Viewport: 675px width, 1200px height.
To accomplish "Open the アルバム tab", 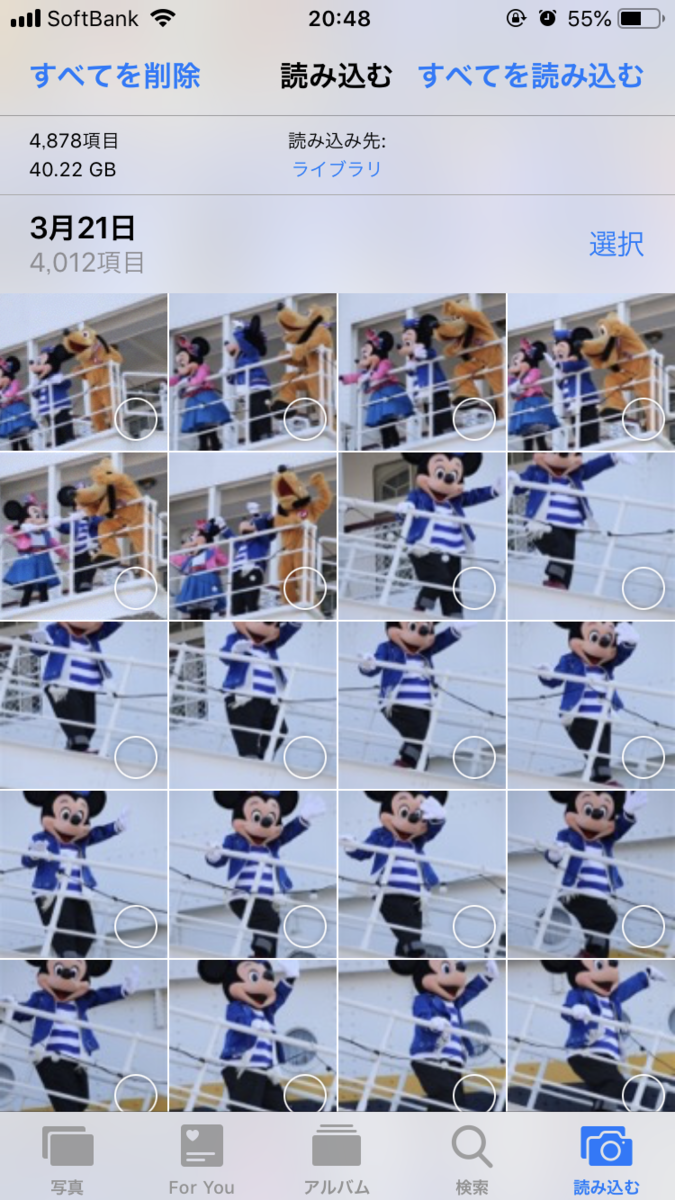I will (x=337, y=1158).
